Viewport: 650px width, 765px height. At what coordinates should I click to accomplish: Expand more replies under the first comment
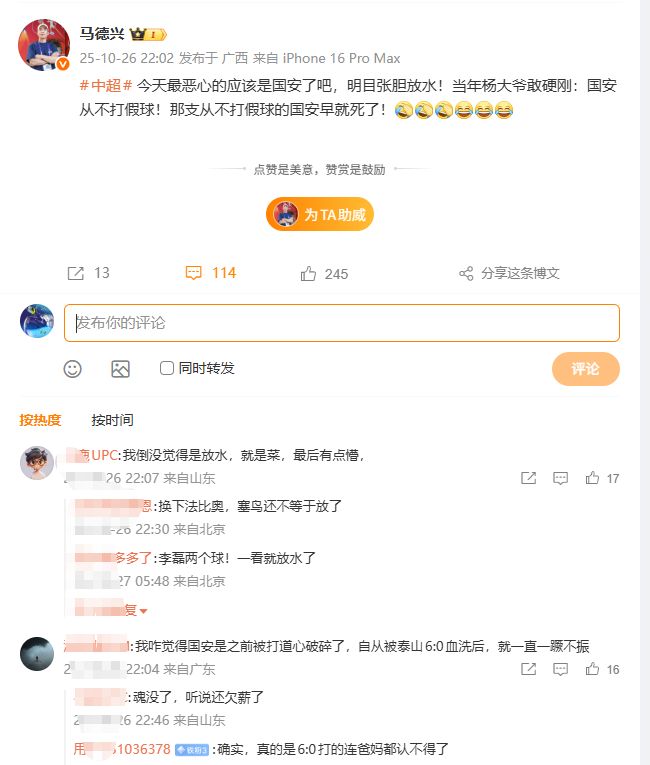pyautogui.click(x=131, y=610)
